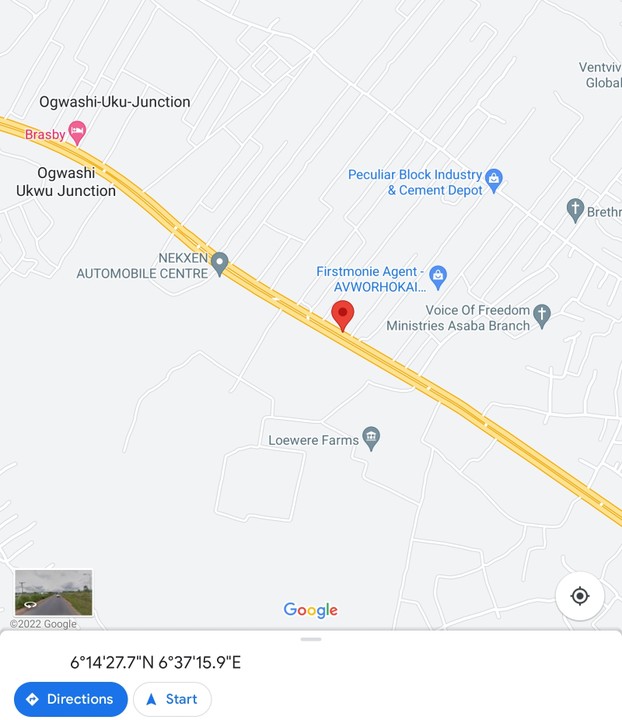Tap Peculiar Block Industry & Cement Depot
This screenshot has height=720, width=622.
[x=493, y=181]
